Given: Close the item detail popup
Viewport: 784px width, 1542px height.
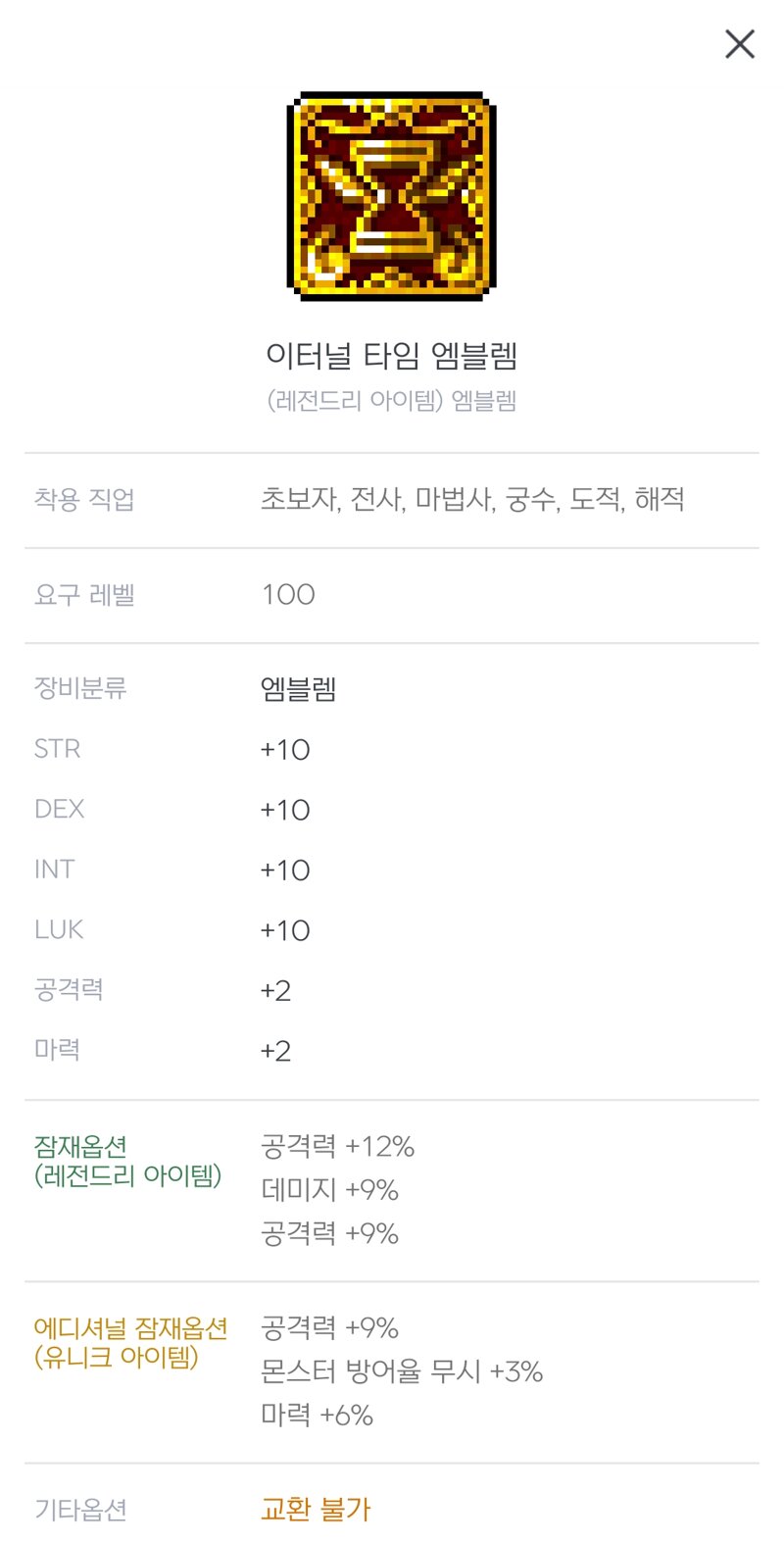Looking at the screenshot, I should pos(739,44).
